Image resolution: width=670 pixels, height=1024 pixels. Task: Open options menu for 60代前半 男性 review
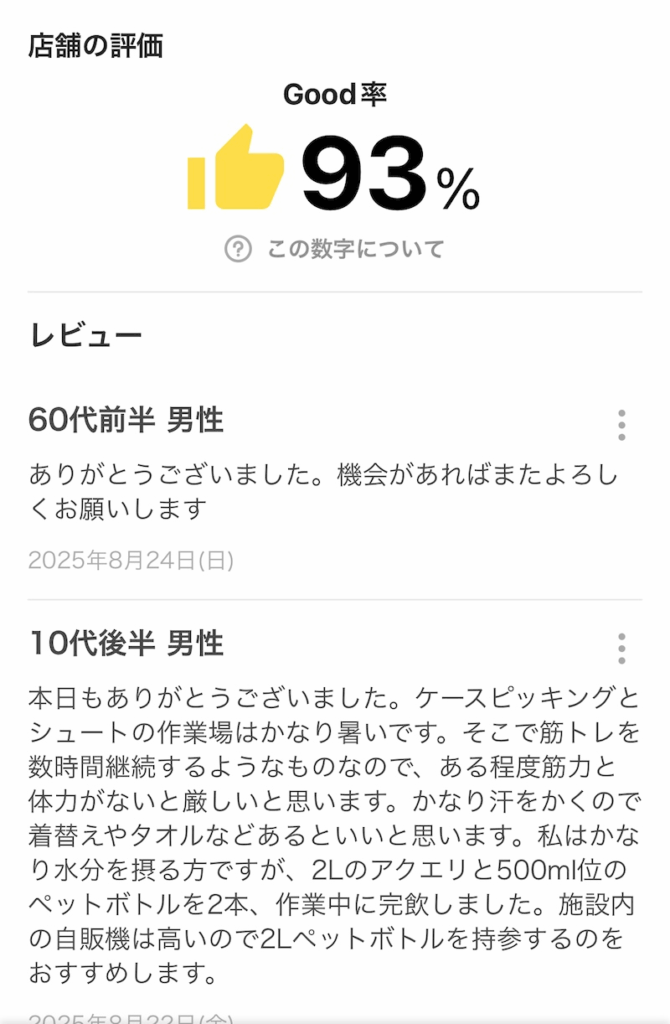click(x=621, y=425)
